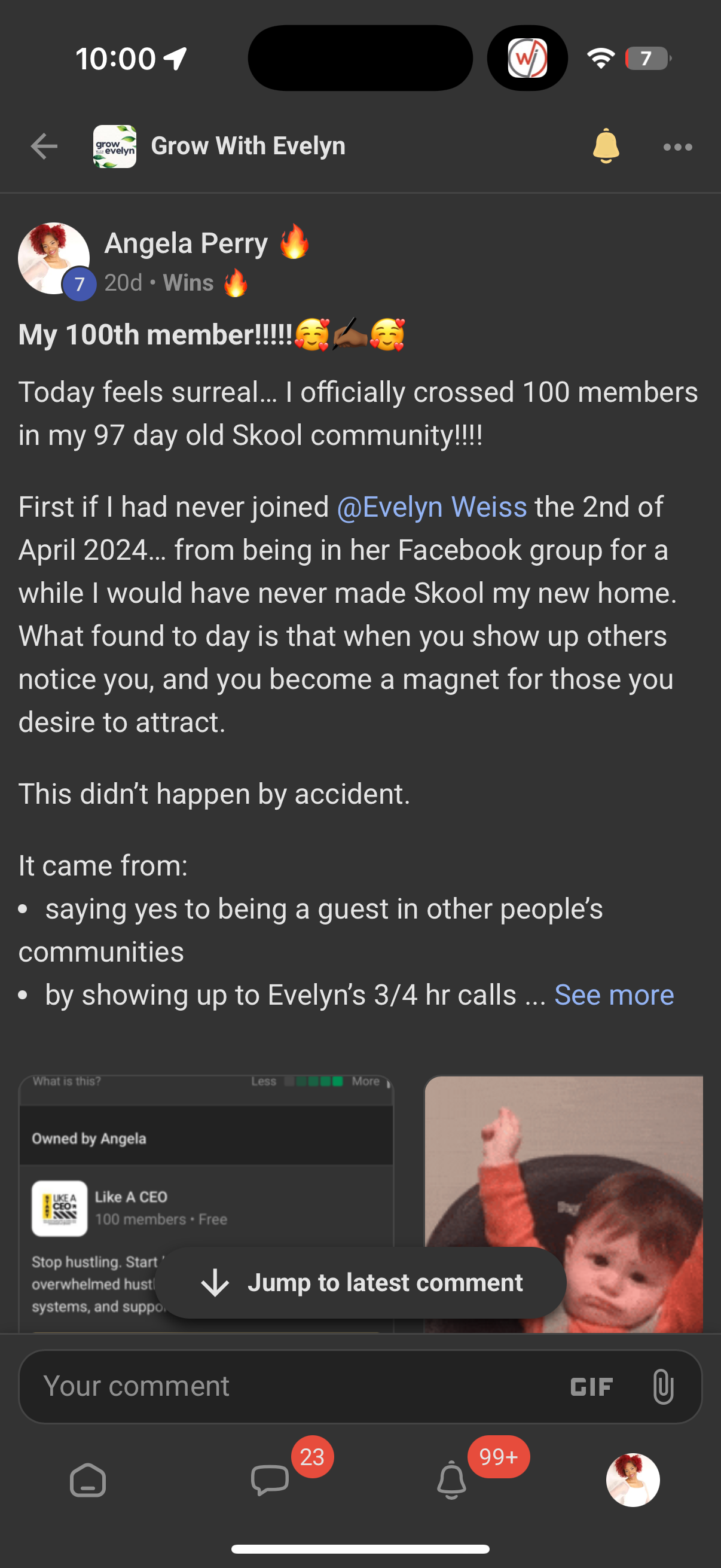This screenshot has width=721, height=1568.
Task: Open the @Evelyn Weiss mention
Action: point(432,507)
